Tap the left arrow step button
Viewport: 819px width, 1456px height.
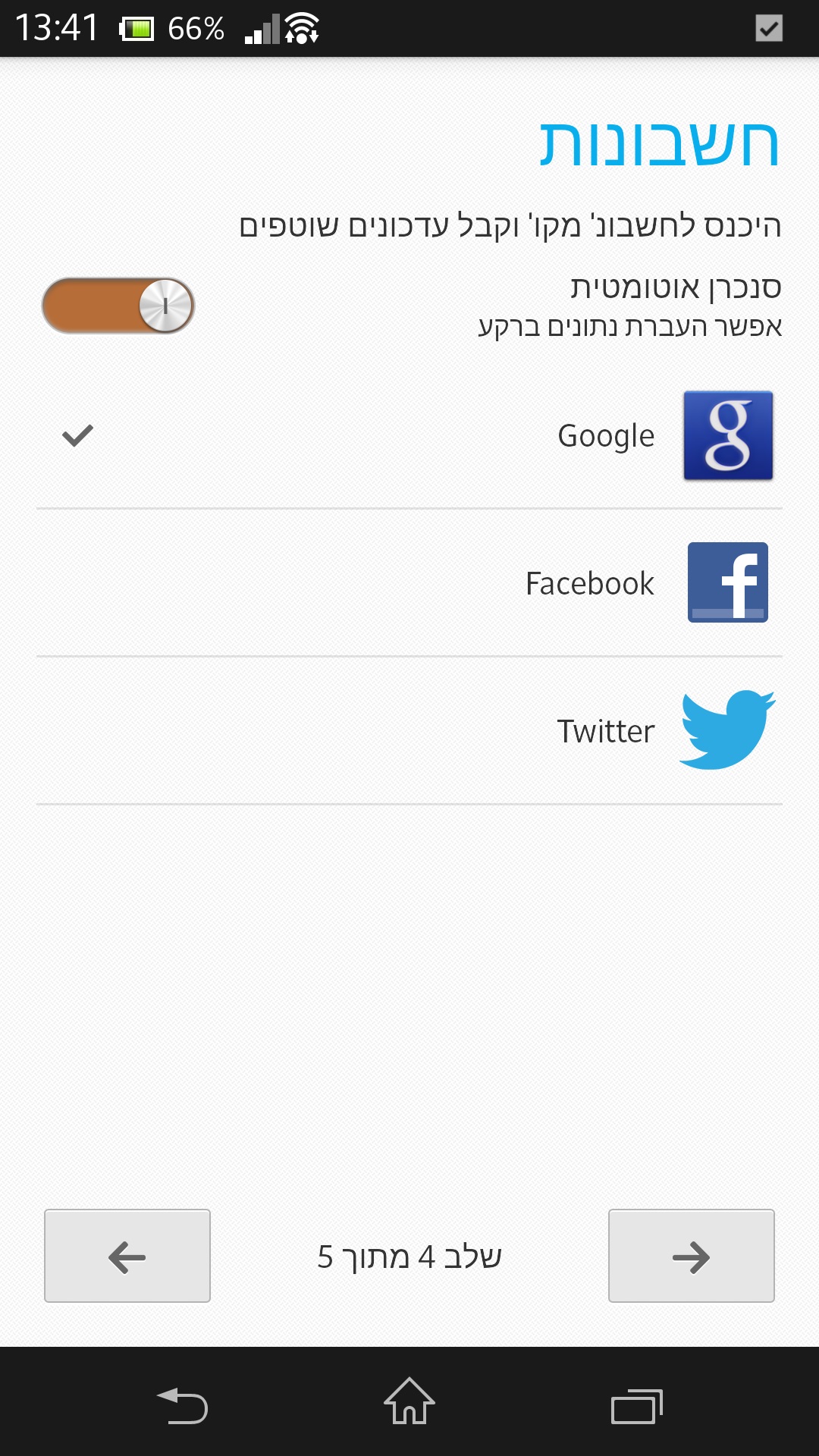click(127, 1256)
